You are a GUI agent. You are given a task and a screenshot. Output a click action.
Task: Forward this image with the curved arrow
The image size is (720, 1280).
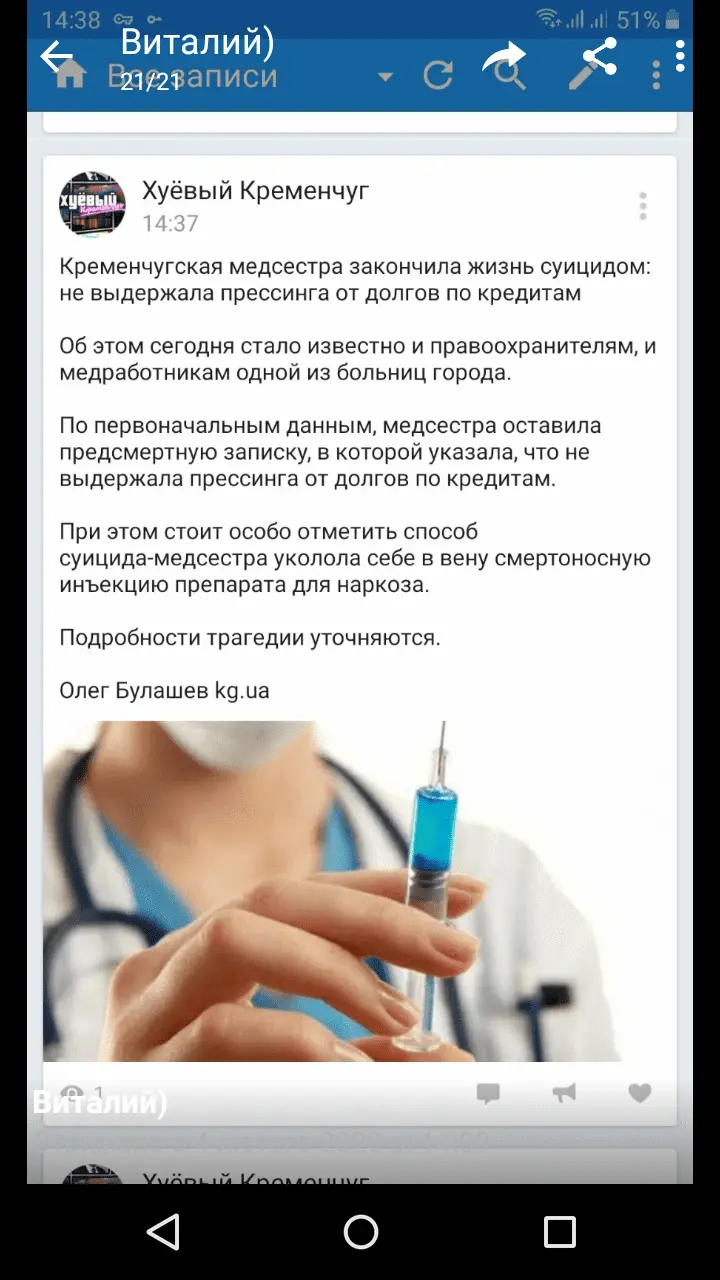point(503,58)
